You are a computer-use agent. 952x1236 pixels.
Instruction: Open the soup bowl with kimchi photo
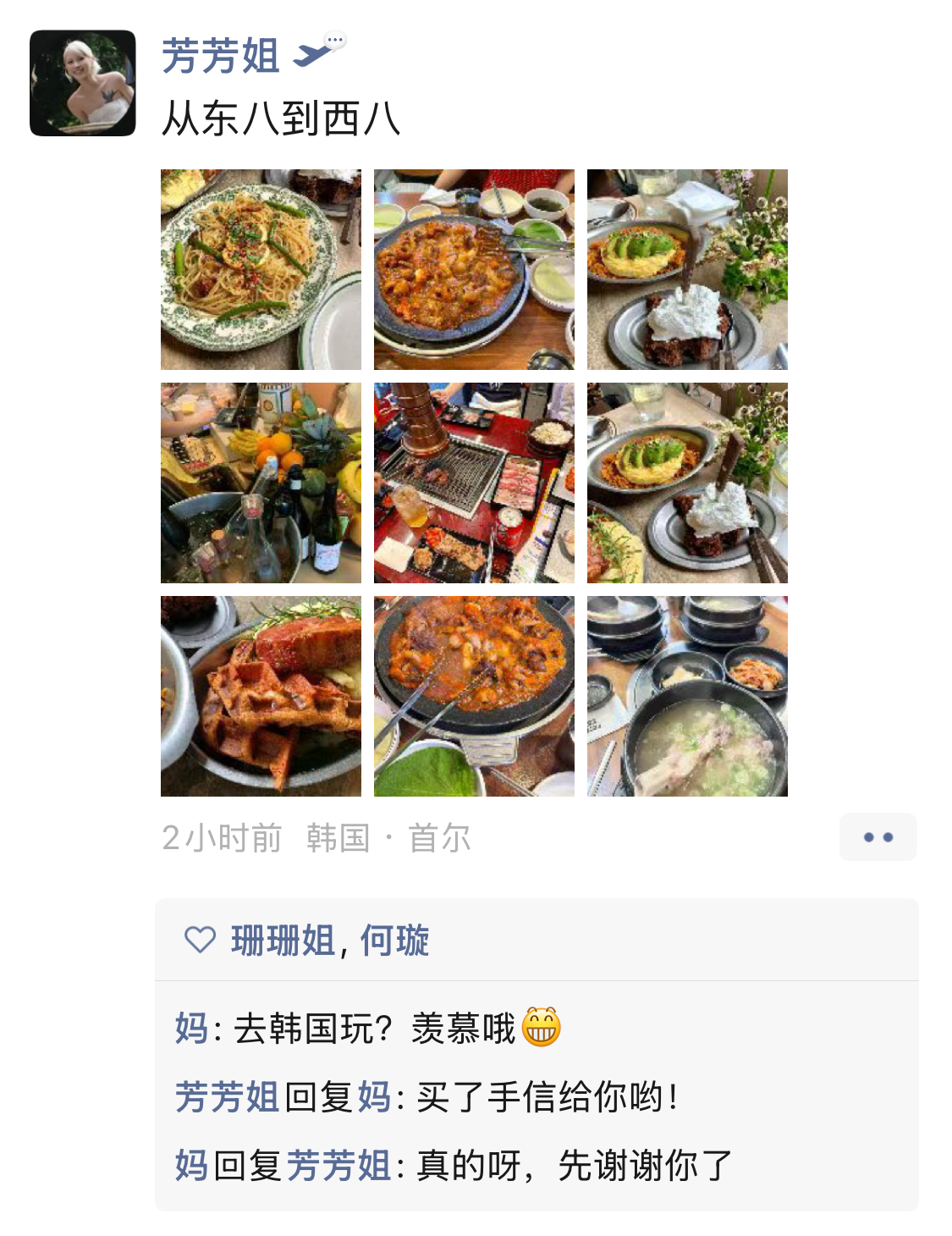click(687, 696)
